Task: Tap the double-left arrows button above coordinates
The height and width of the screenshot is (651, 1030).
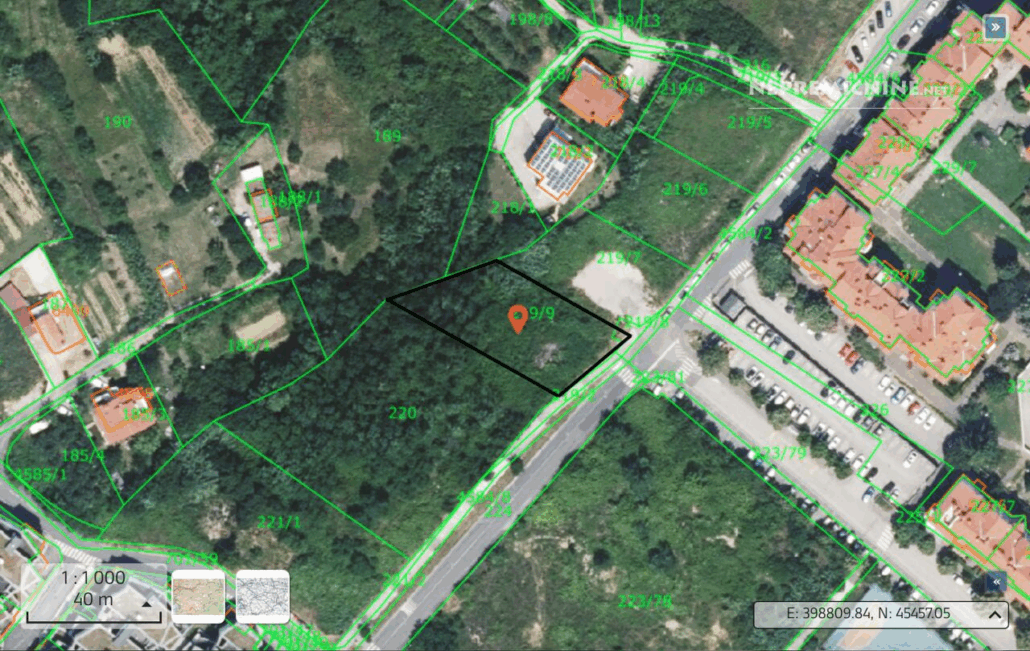Action: point(995,582)
